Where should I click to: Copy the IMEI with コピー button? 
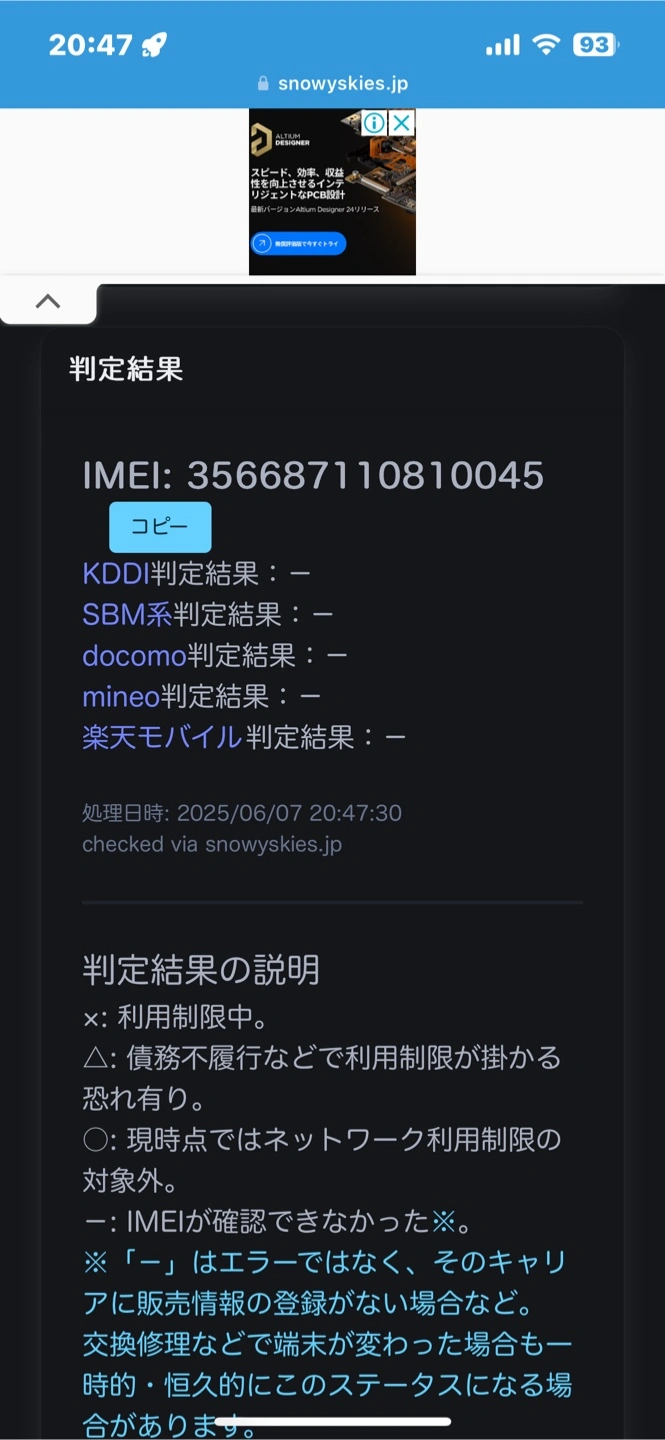point(160,527)
